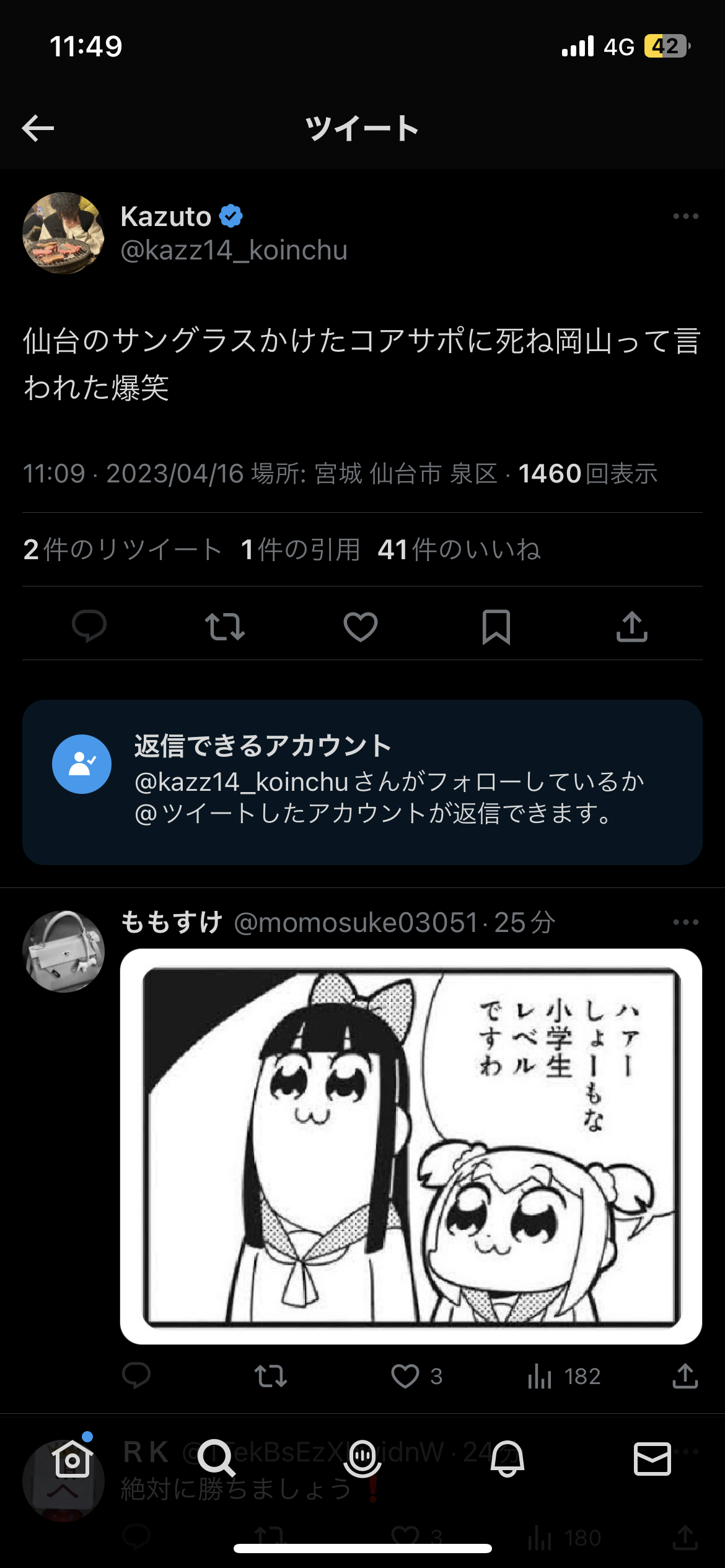Bookmark Kazuto's tweet
Screen dimensions: 725x1568
click(496, 626)
